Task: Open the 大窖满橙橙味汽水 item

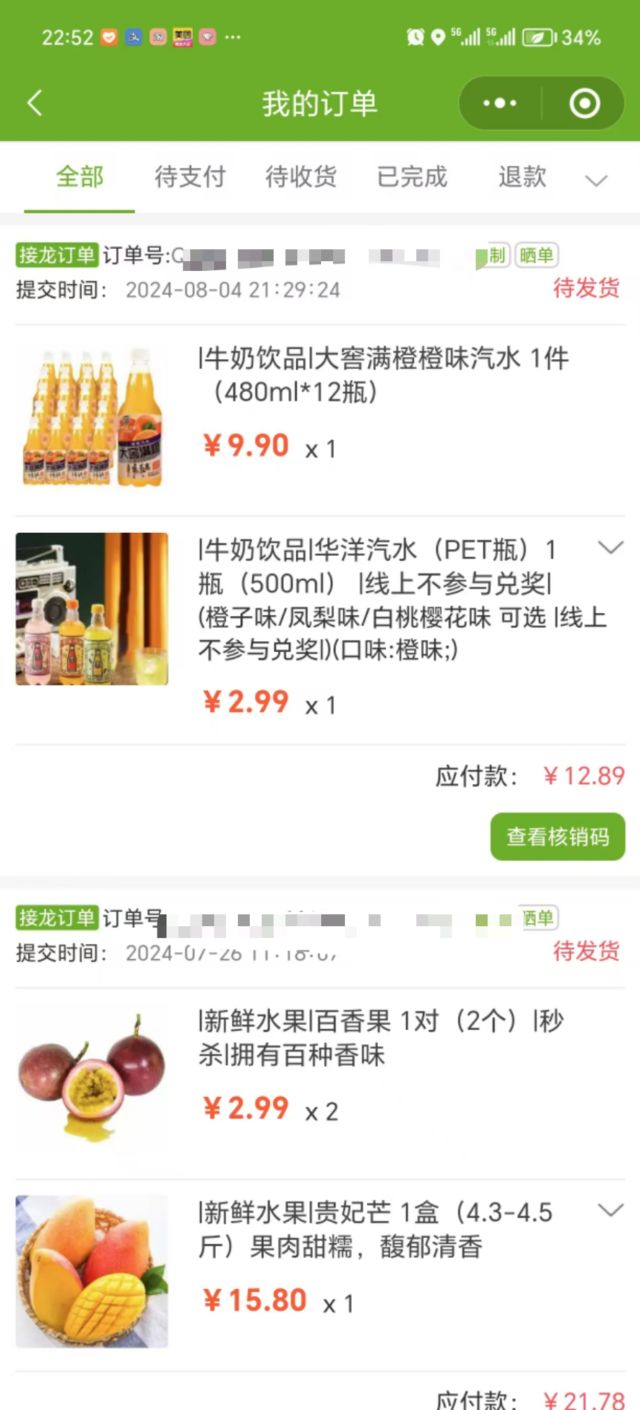Action: 384,374
